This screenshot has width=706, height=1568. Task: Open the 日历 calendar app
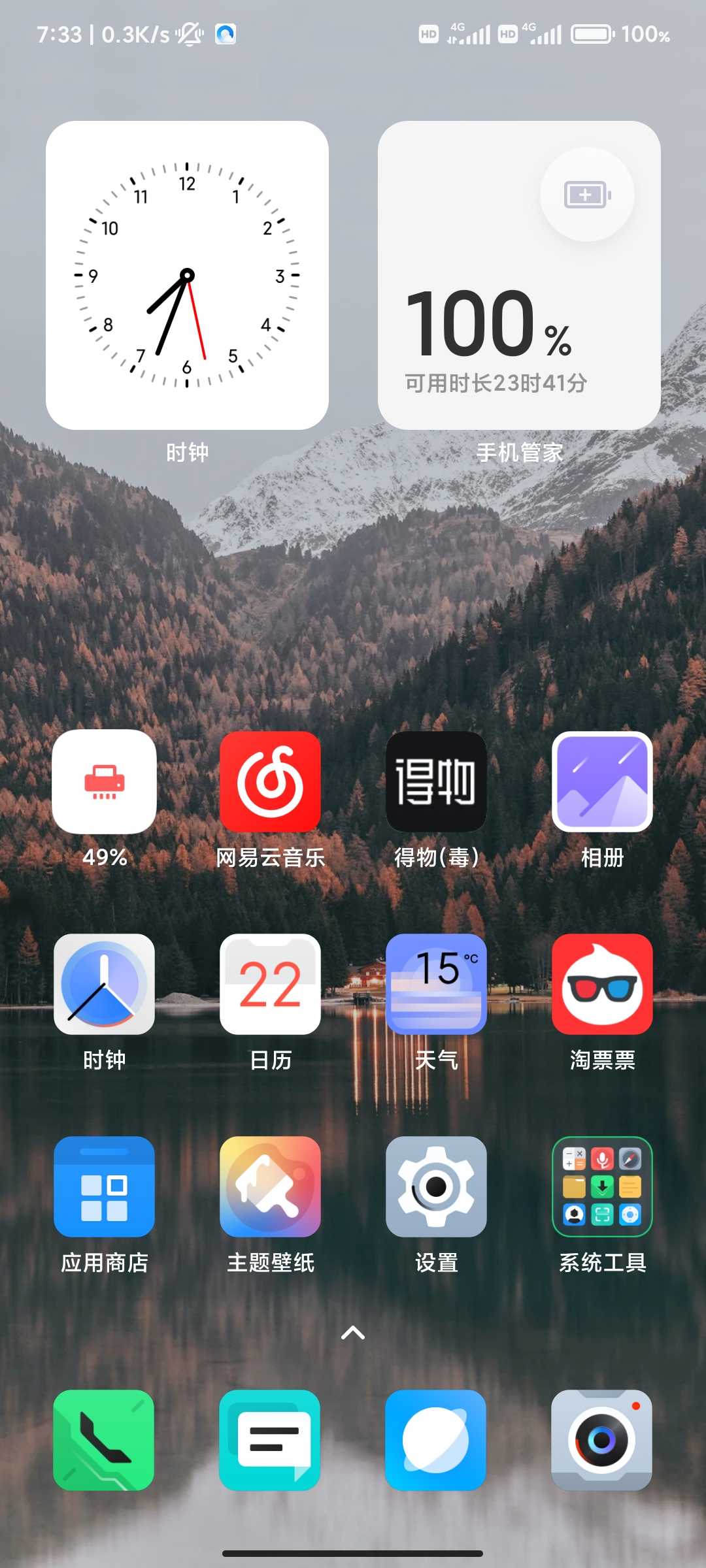[x=270, y=984]
